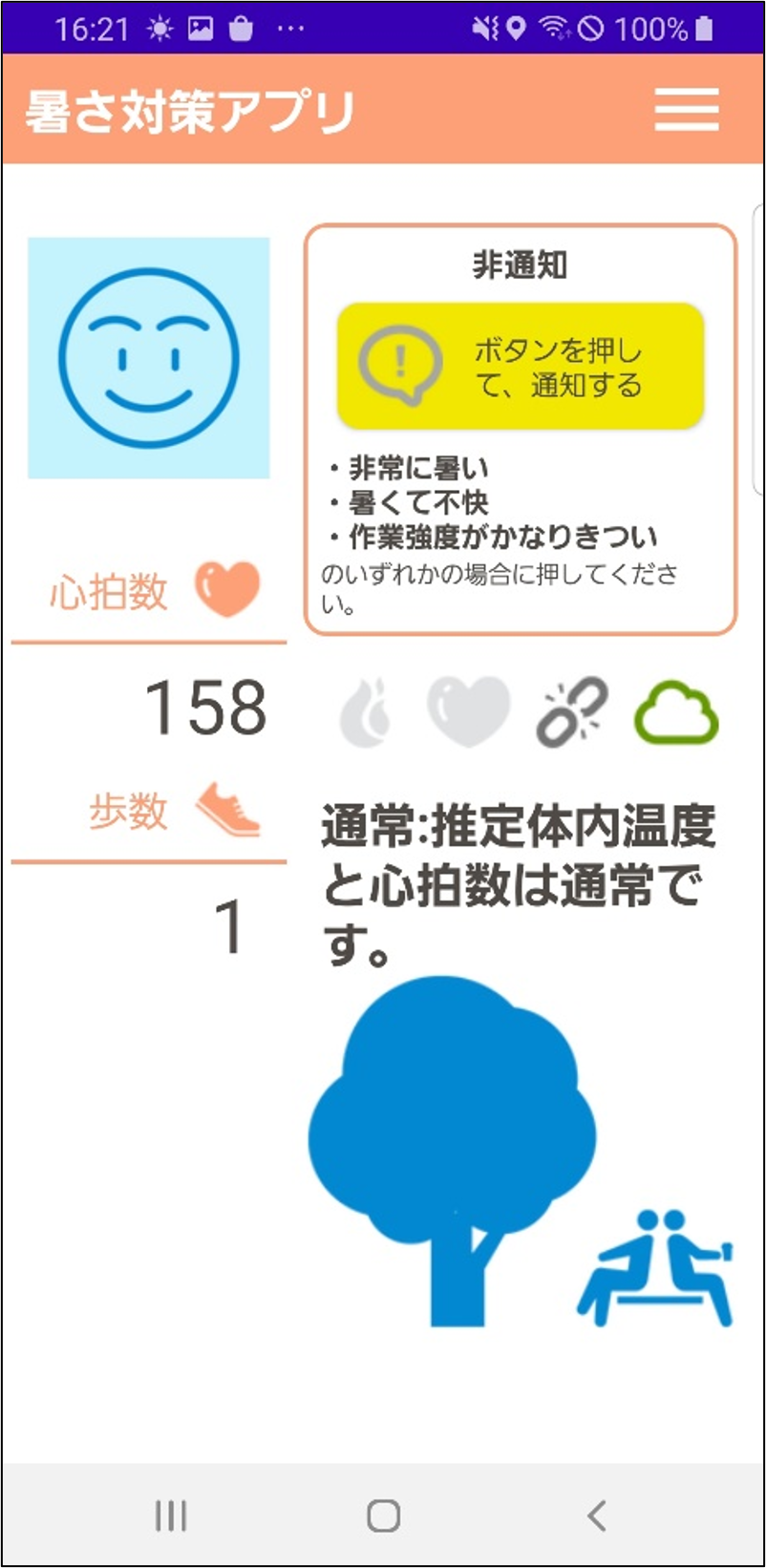
Task: Open recent apps from navigation bar
Action: pyautogui.click(x=171, y=1515)
